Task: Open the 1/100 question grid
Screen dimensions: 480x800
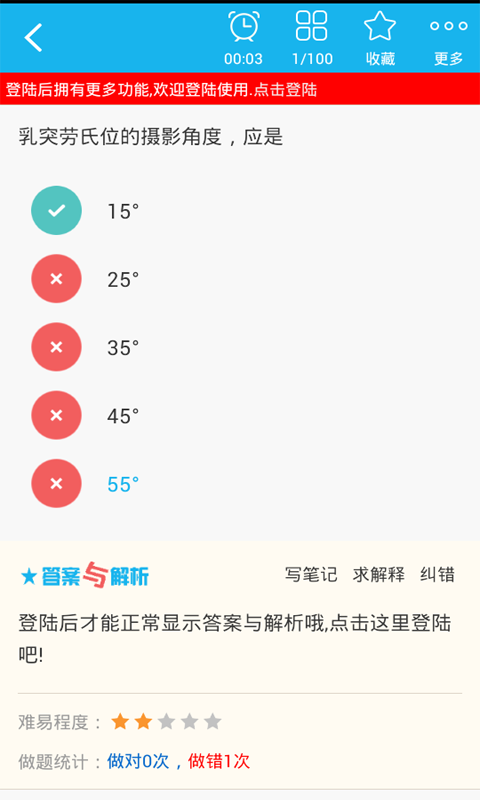Action: pyautogui.click(x=312, y=38)
